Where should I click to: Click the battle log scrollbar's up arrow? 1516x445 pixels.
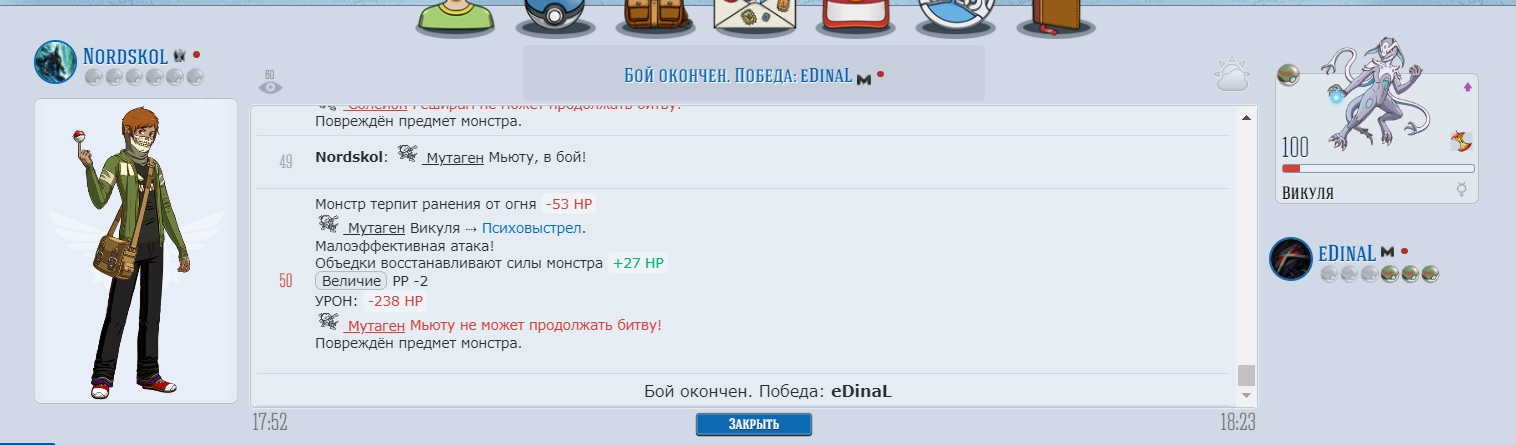[1245, 119]
